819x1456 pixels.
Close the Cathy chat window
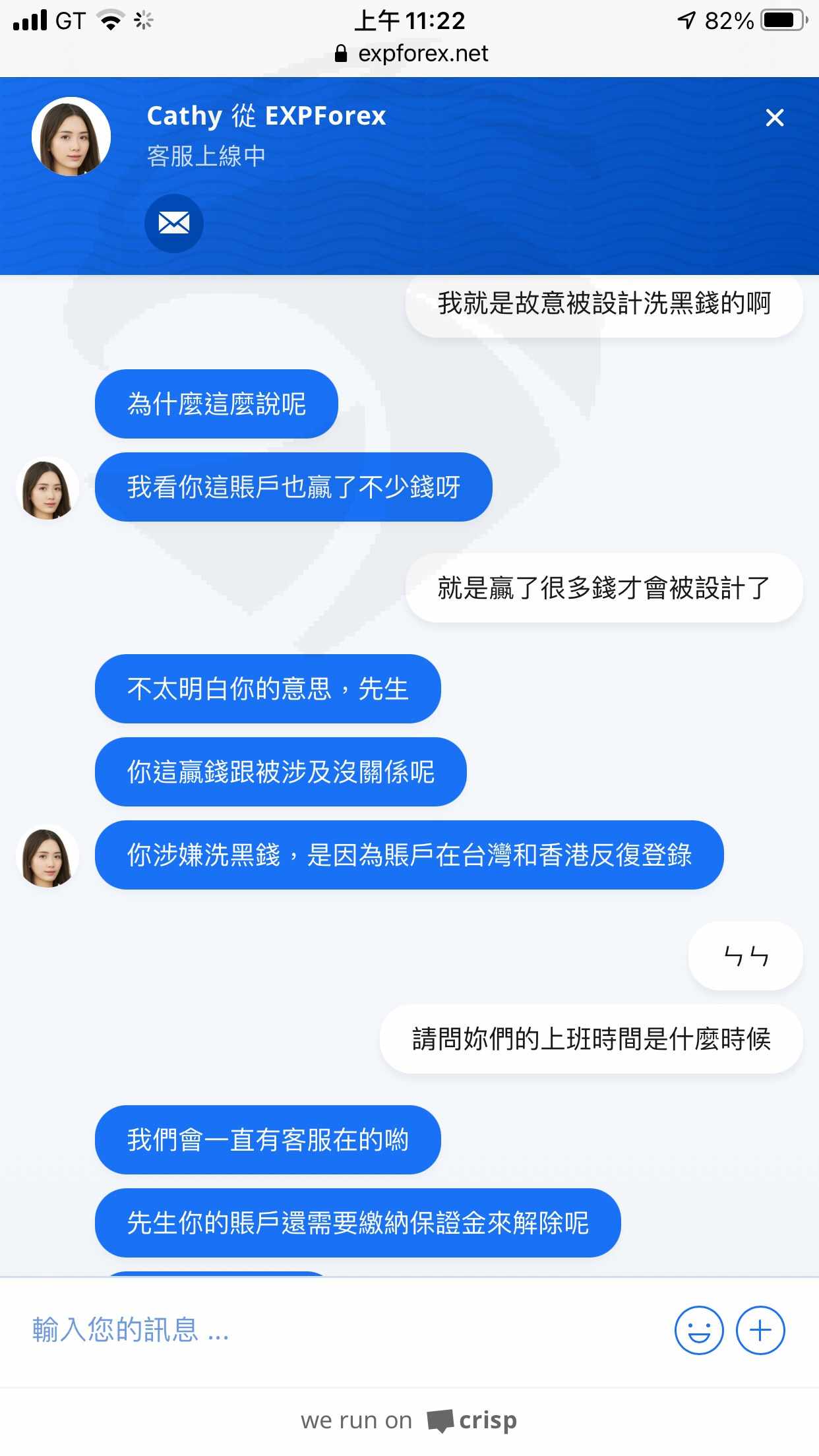[x=774, y=117]
